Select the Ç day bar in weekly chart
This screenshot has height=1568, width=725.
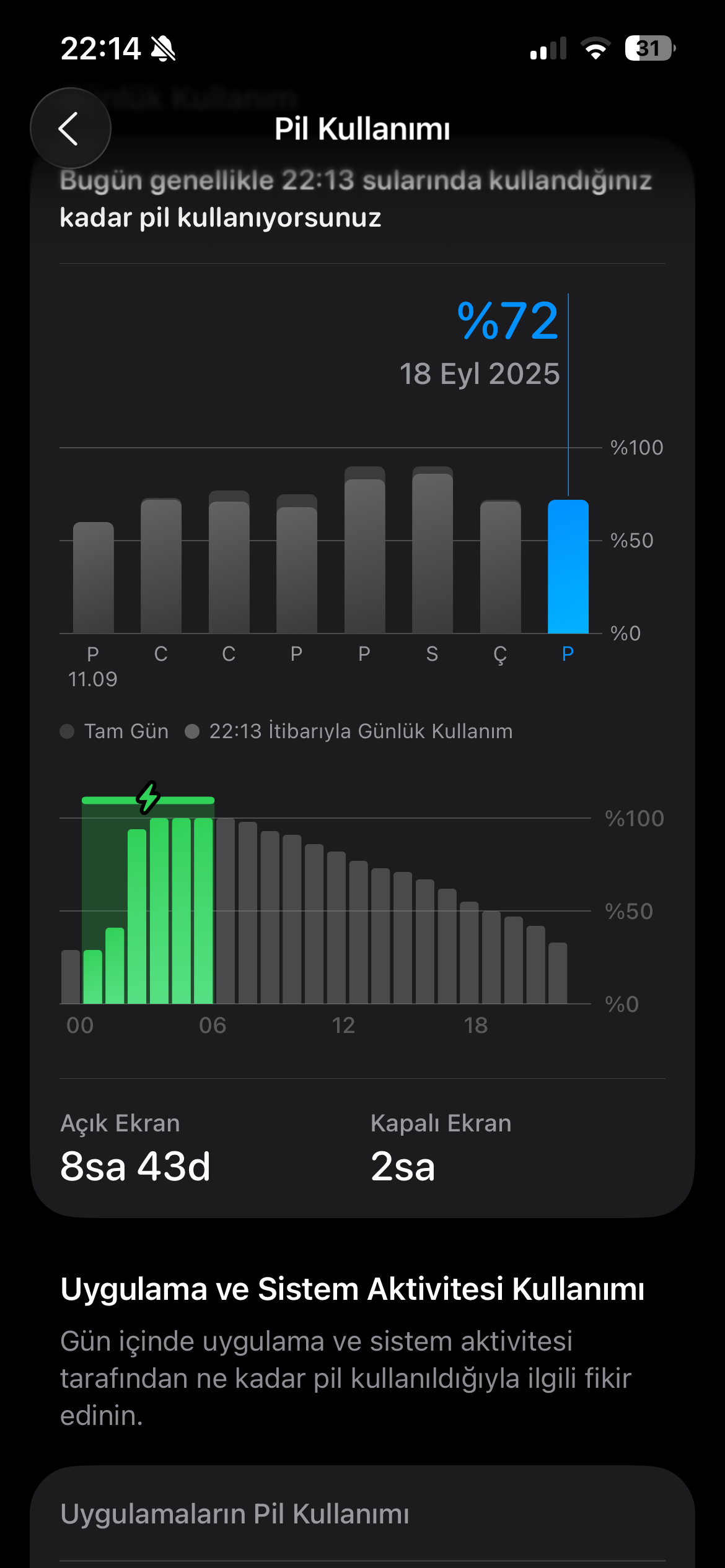point(500,567)
